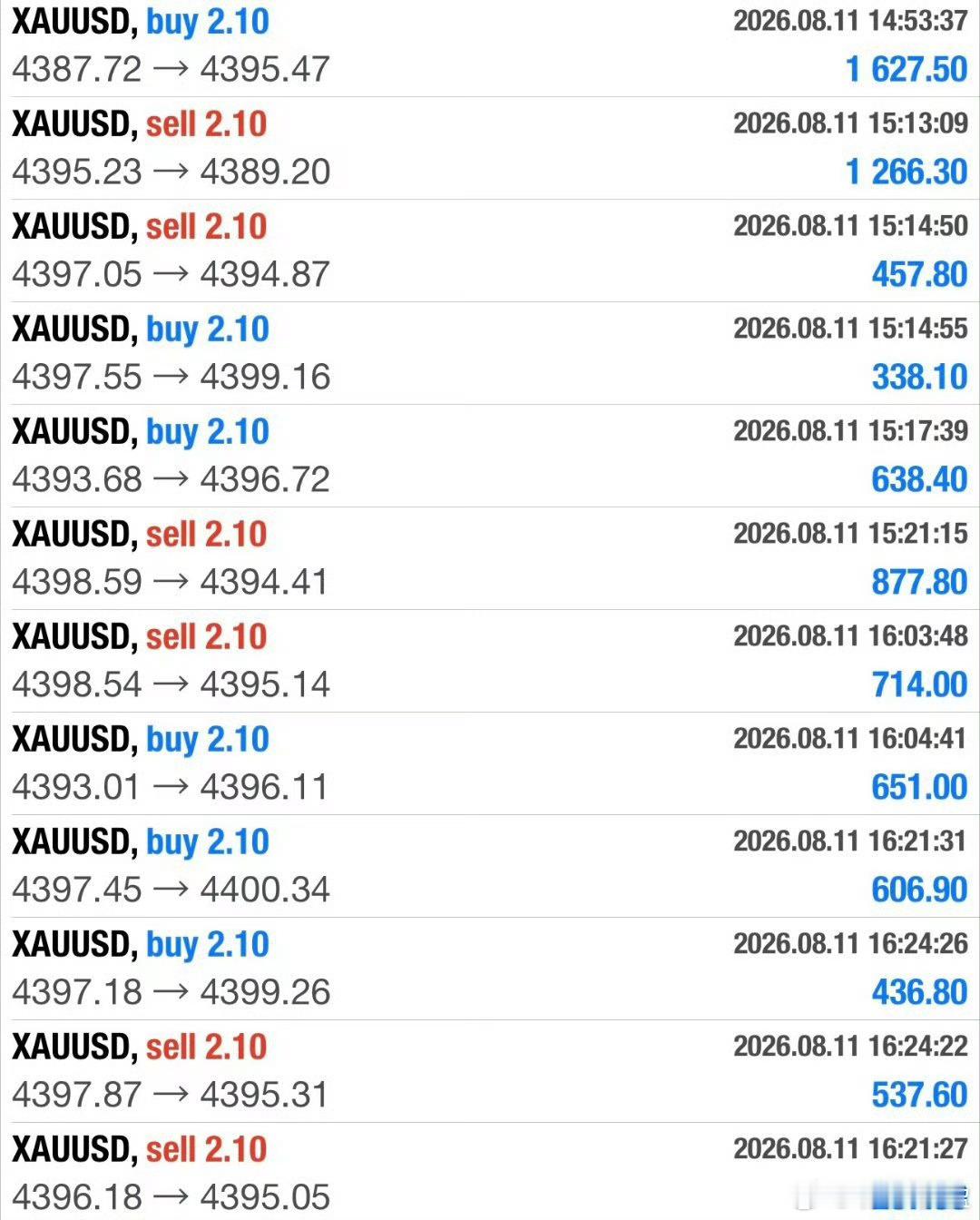This screenshot has width=980, height=1220.
Task: View the buy trade with 651.00 profit
Action: (490, 763)
